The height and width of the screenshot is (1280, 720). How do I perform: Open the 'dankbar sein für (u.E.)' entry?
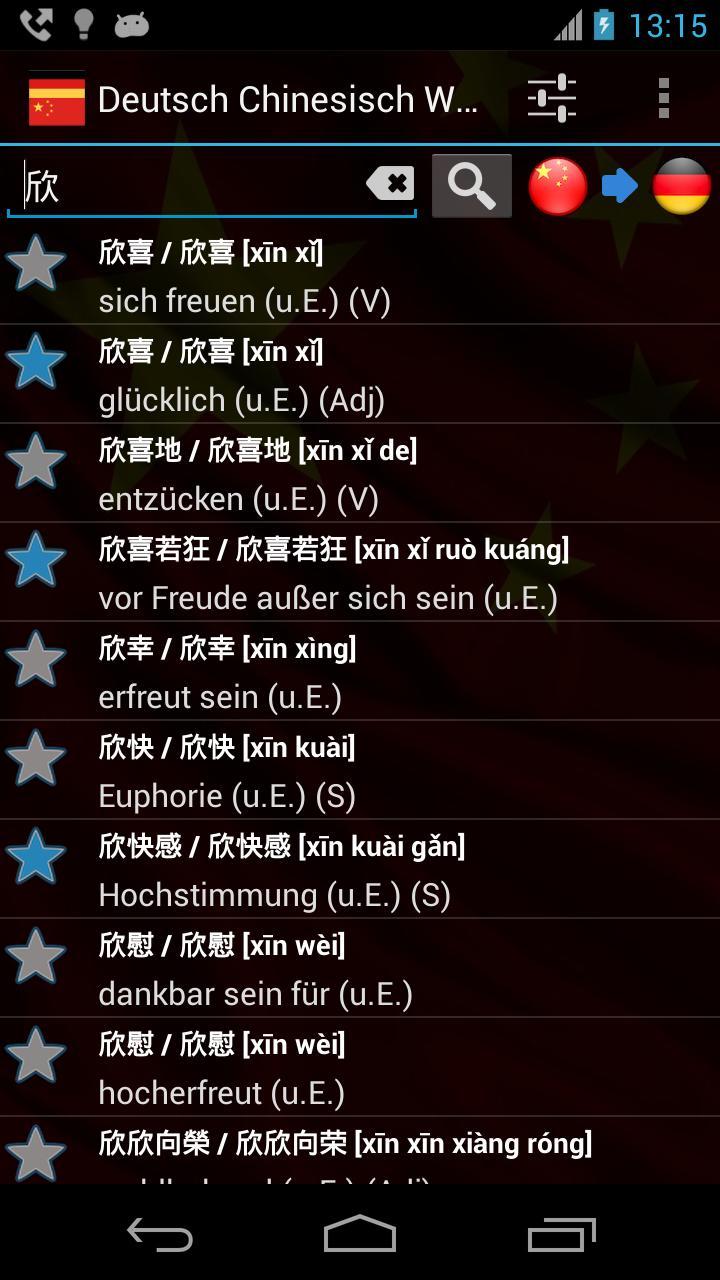pyautogui.click(x=400, y=969)
